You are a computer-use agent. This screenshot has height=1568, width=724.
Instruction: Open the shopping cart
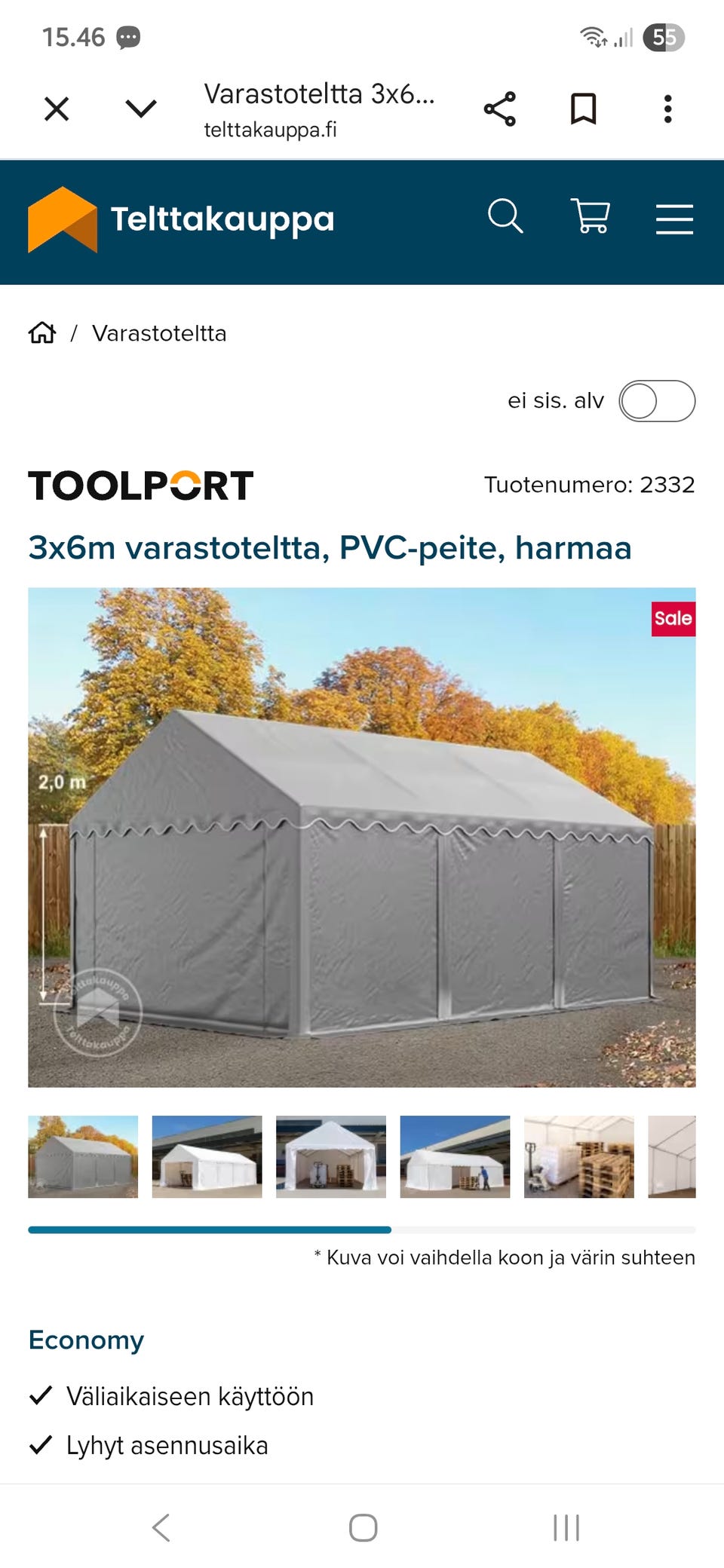[591, 217]
